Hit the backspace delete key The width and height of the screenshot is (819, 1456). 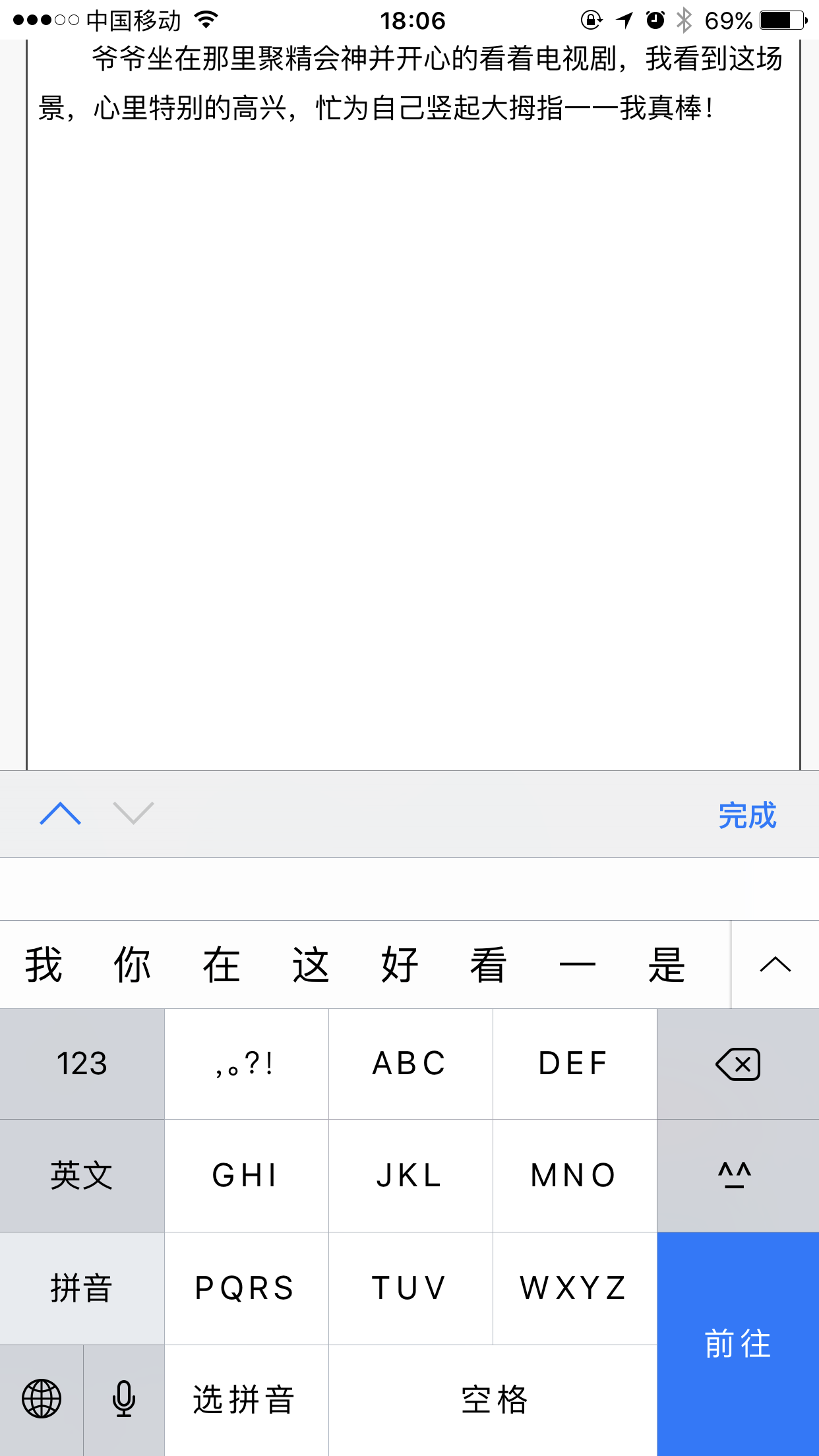coord(738,1064)
